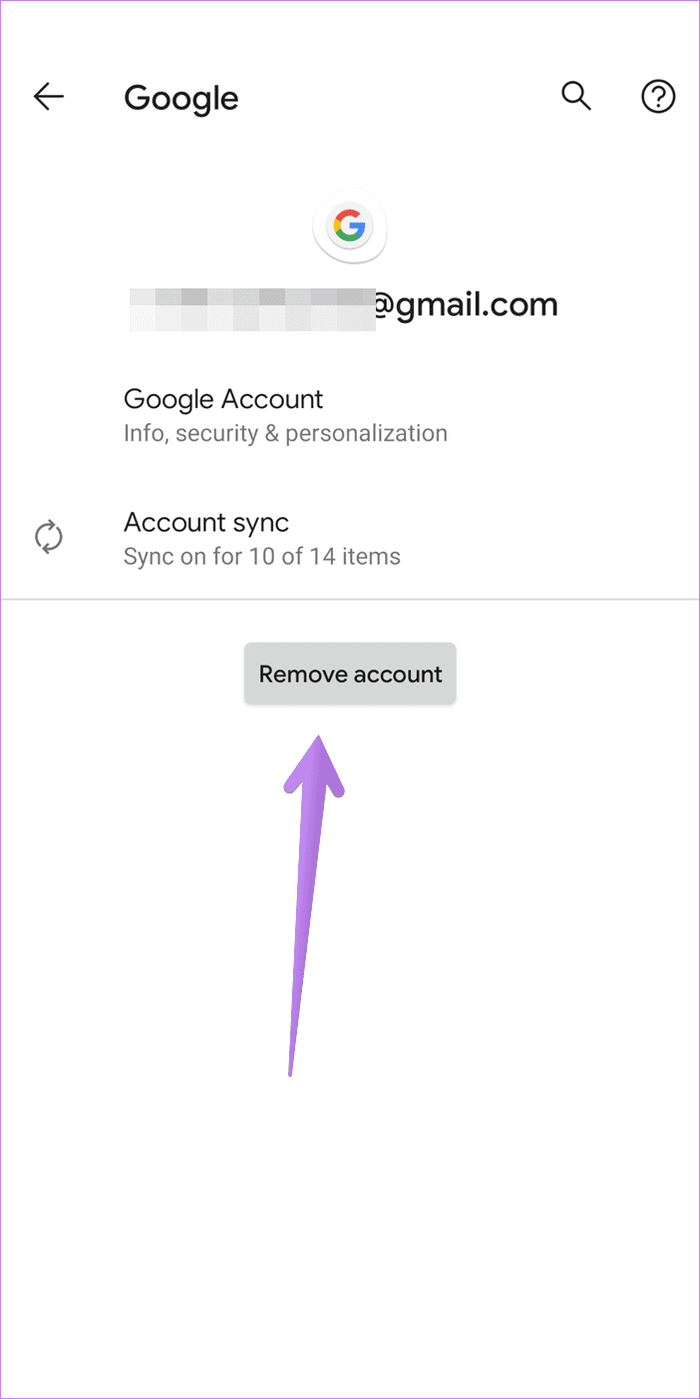
Task: Go back using the arrow icon
Action: pyautogui.click(x=48, y=97)
